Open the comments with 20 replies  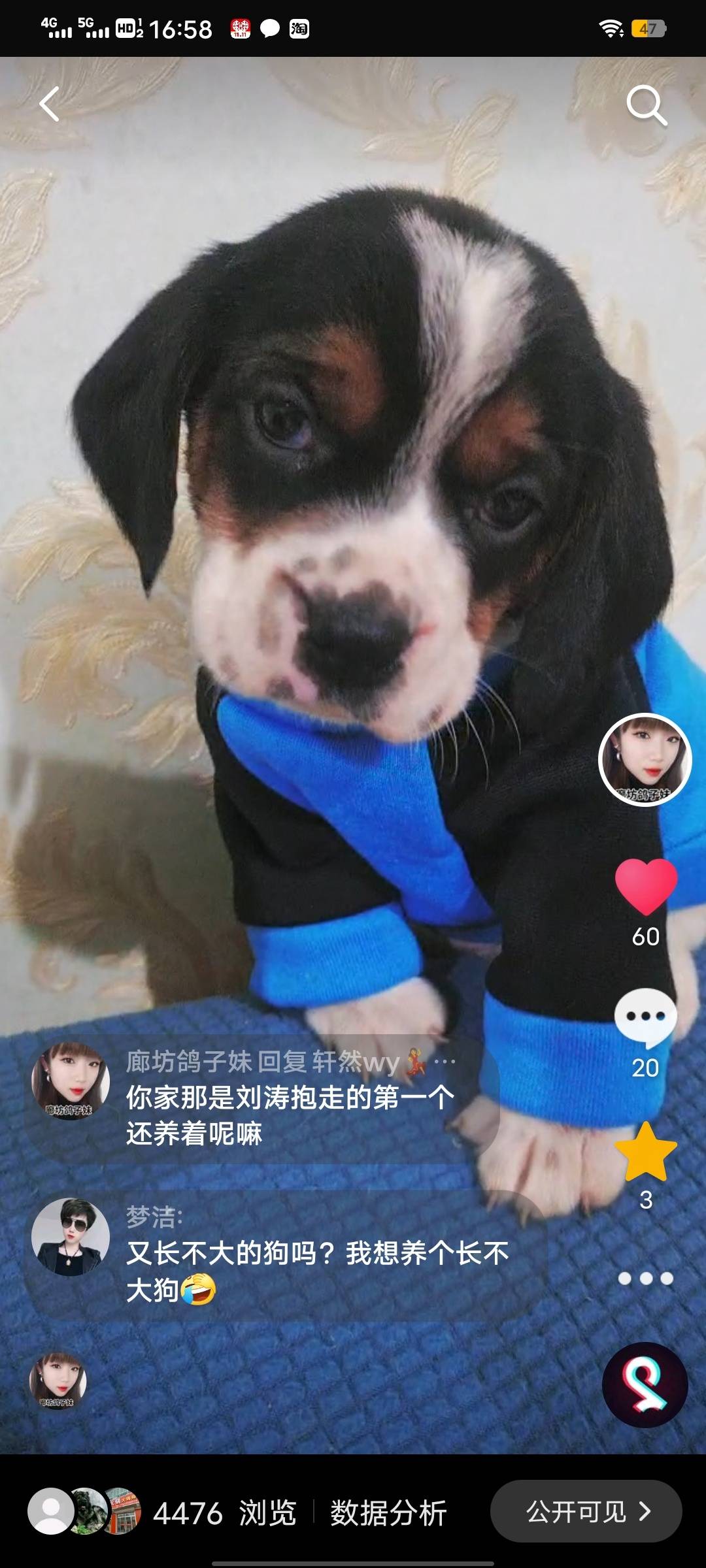pos(645,1017)
